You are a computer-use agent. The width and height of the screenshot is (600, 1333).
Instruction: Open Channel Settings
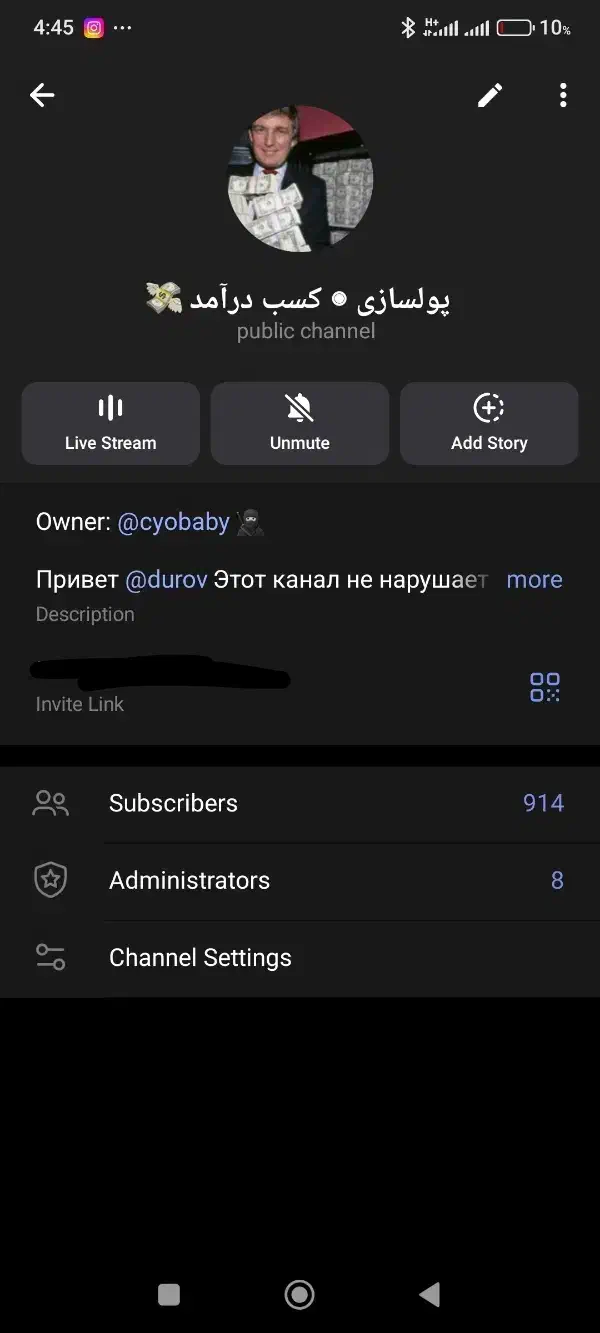[300, 957]
